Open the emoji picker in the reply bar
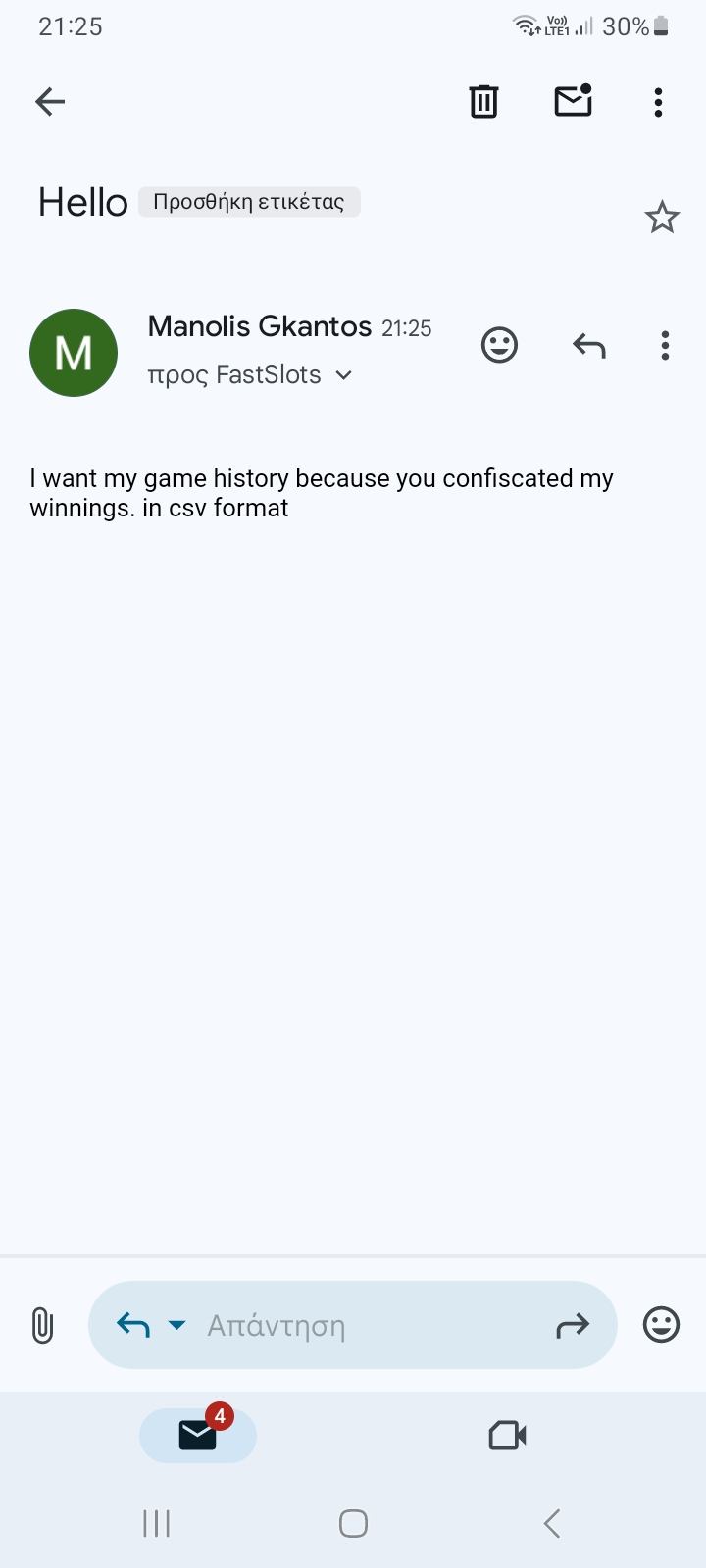 [661, 1325]
